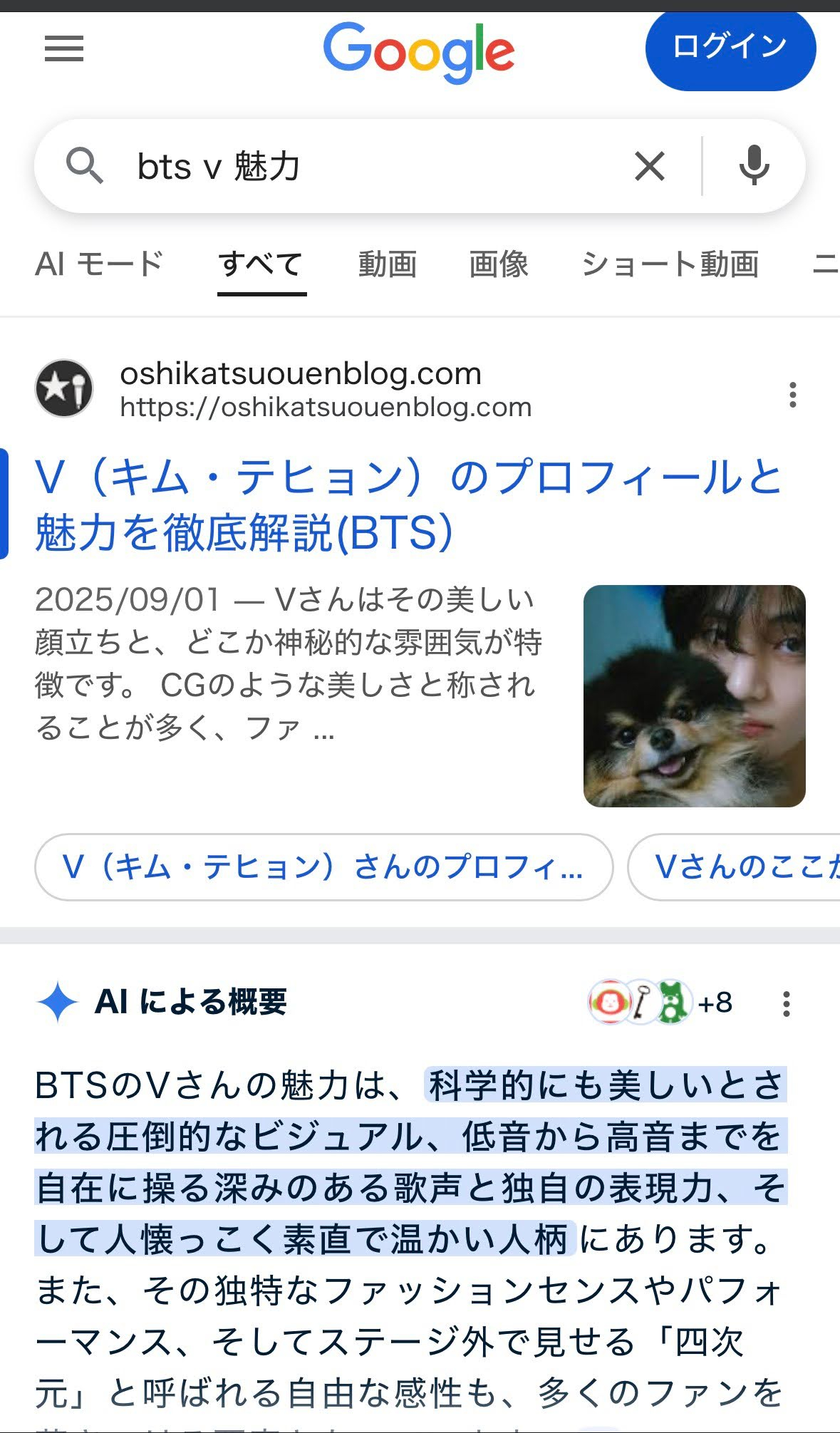Open the 動画 search tab
Screen dimensions: 840x1433
point(387,264)
